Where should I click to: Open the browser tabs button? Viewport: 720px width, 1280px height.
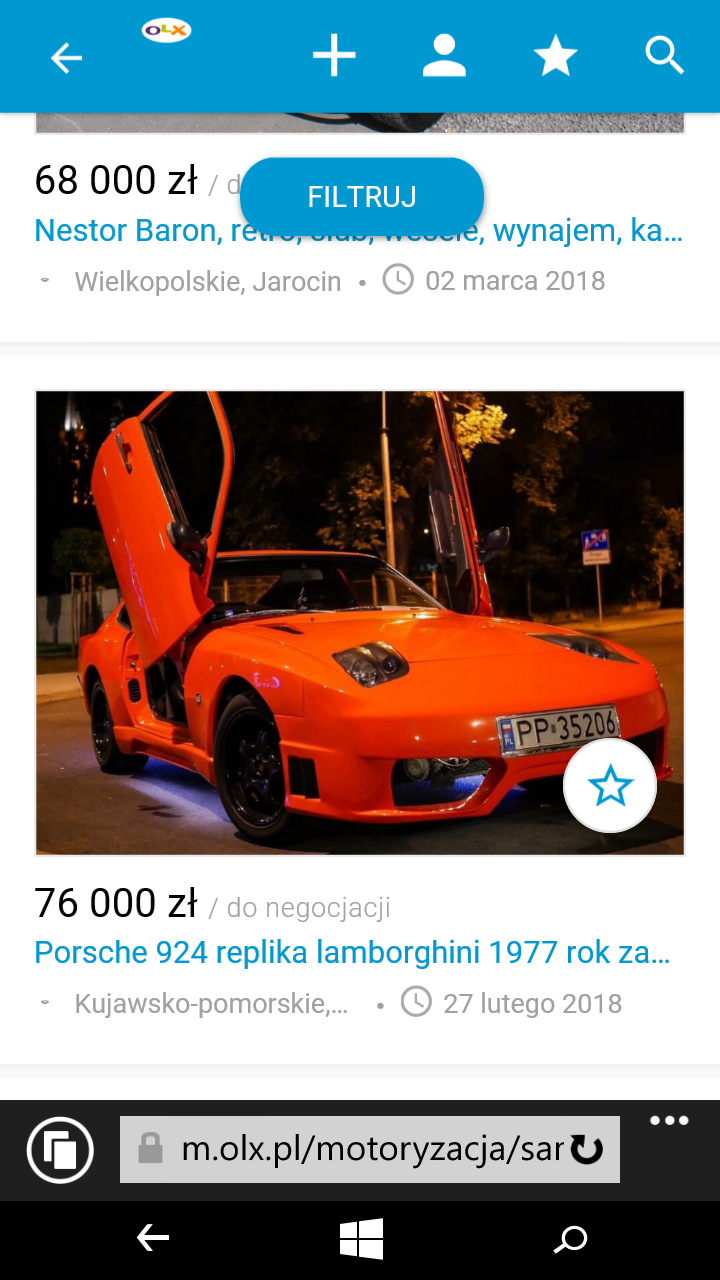61,1150
